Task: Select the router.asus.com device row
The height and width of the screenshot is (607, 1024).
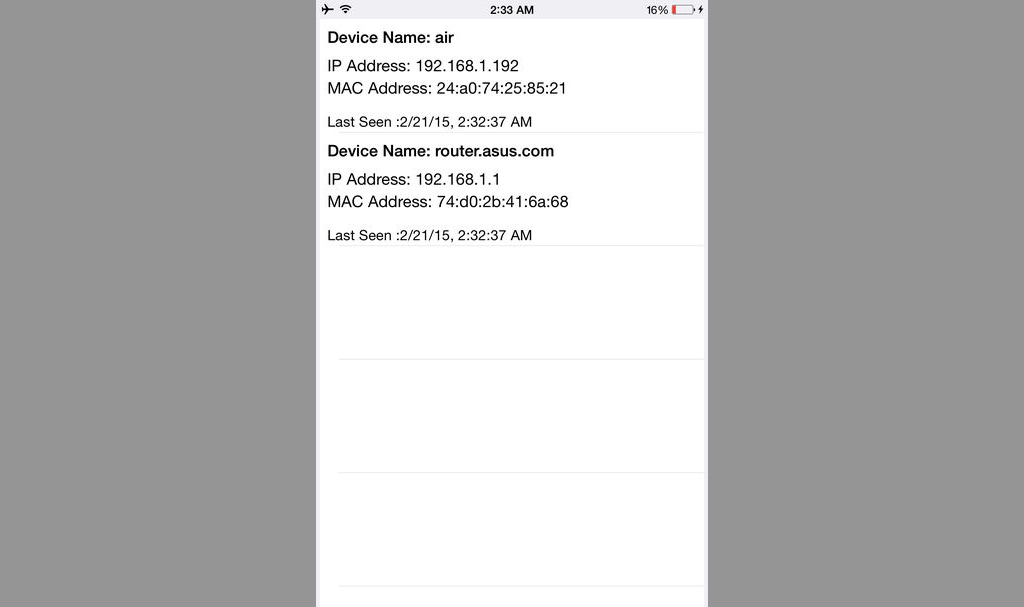Action: [x=511, y=191]
